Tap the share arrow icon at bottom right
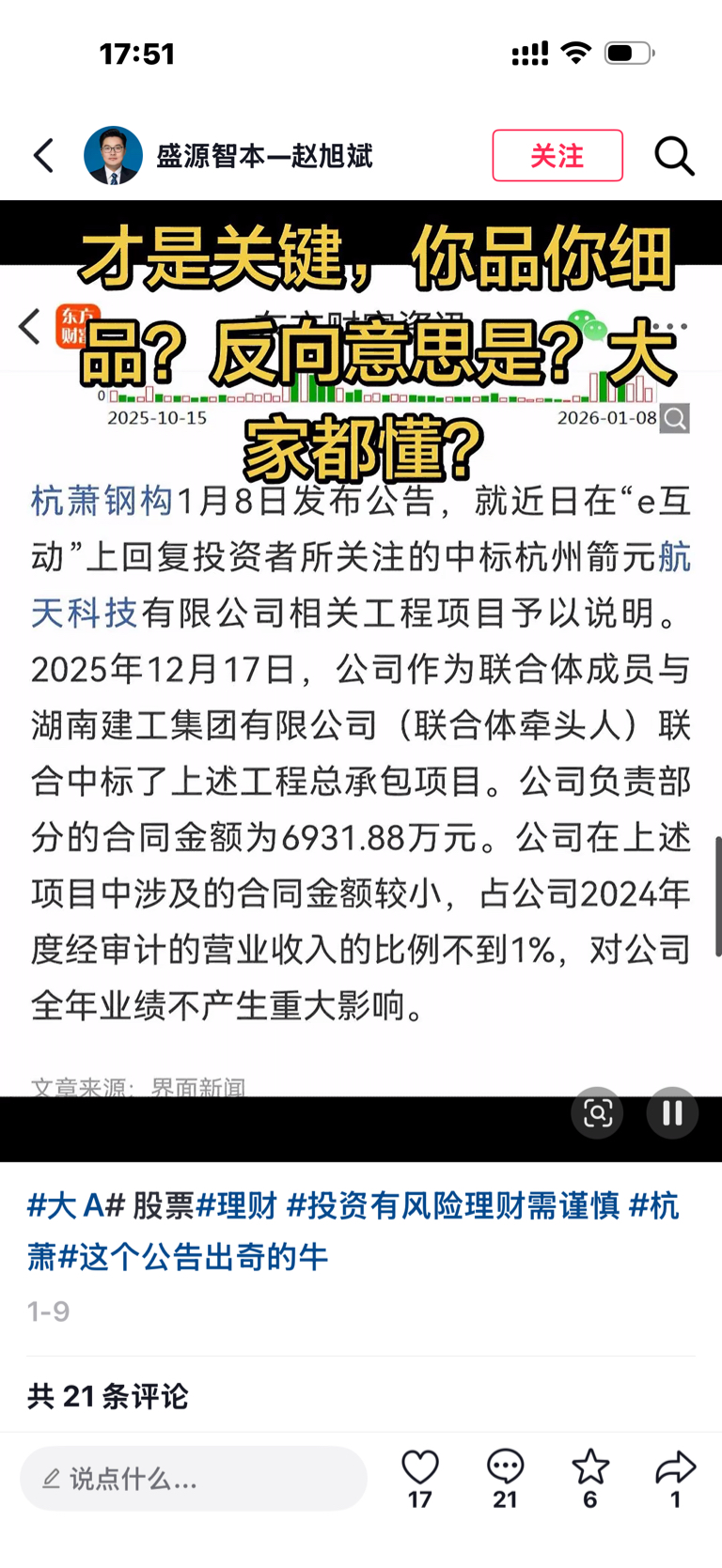 [x=673, y=1468]
